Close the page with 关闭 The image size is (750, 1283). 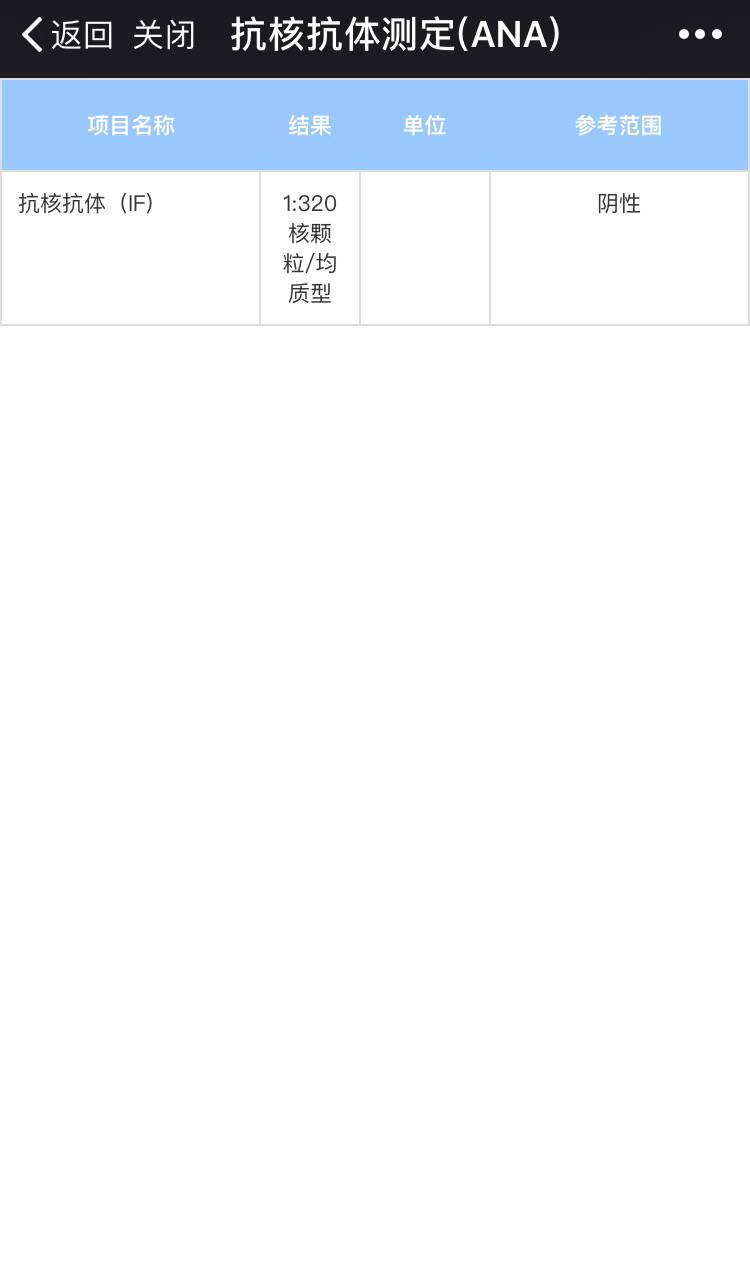pos(164,35)
